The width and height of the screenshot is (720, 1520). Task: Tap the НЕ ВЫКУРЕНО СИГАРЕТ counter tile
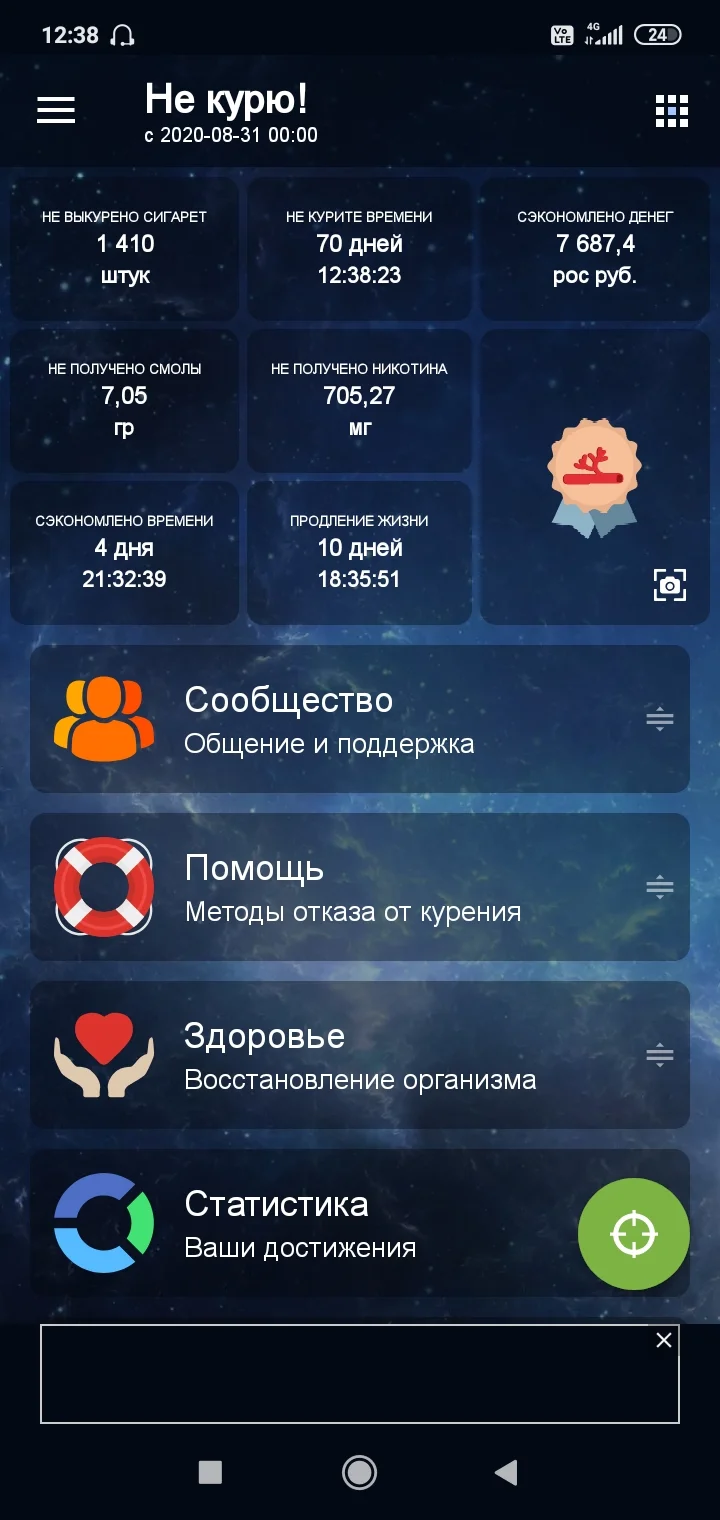tap(124, 248)
